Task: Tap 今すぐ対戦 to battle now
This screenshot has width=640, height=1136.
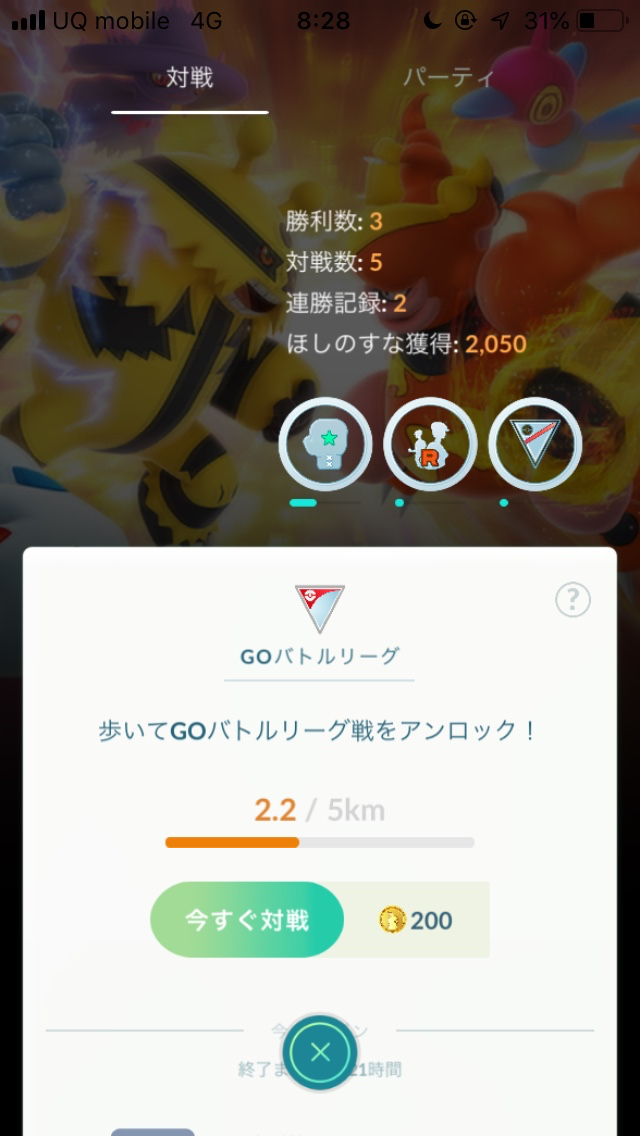Action: [x=248, y=920]
